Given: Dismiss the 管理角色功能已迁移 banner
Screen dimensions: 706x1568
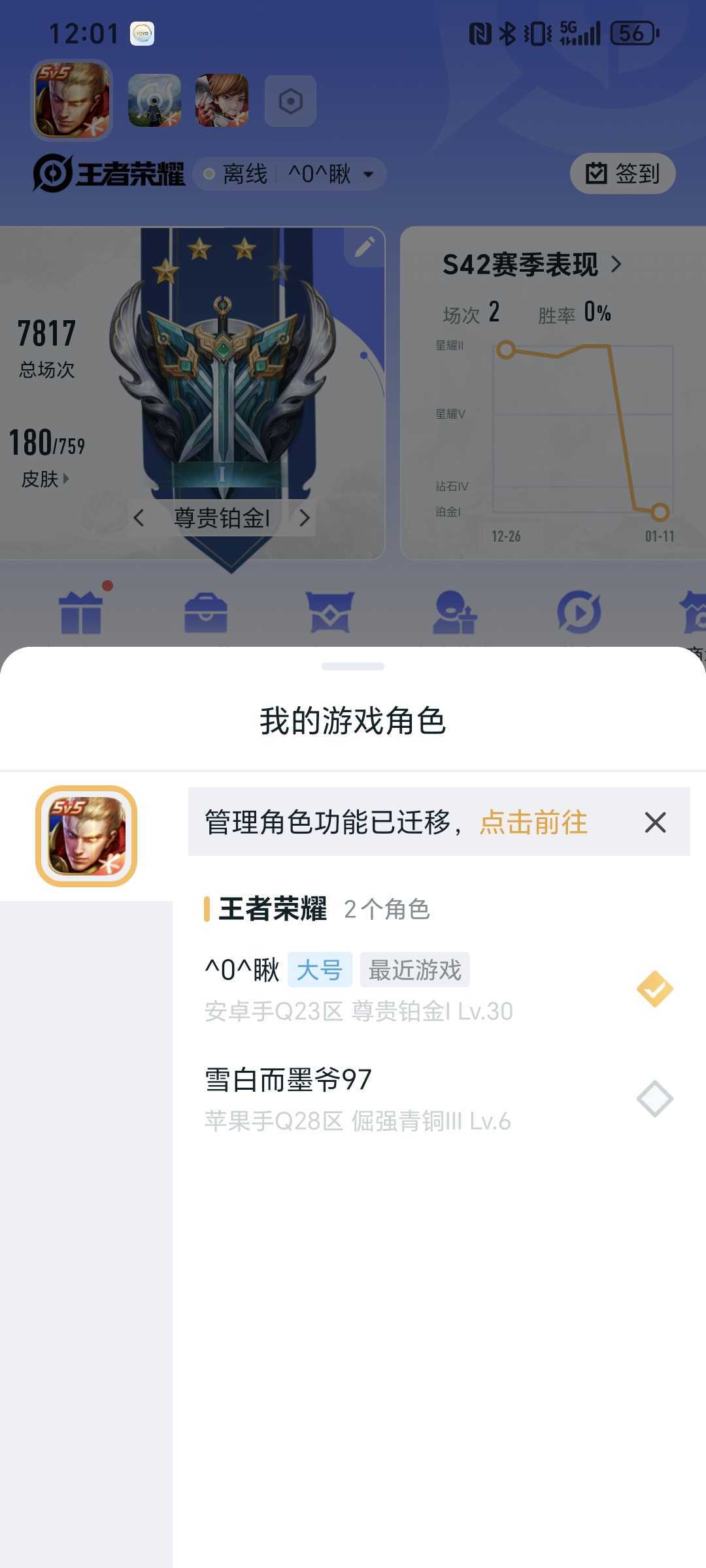Looking at the screenshot, I should [655, 822].
